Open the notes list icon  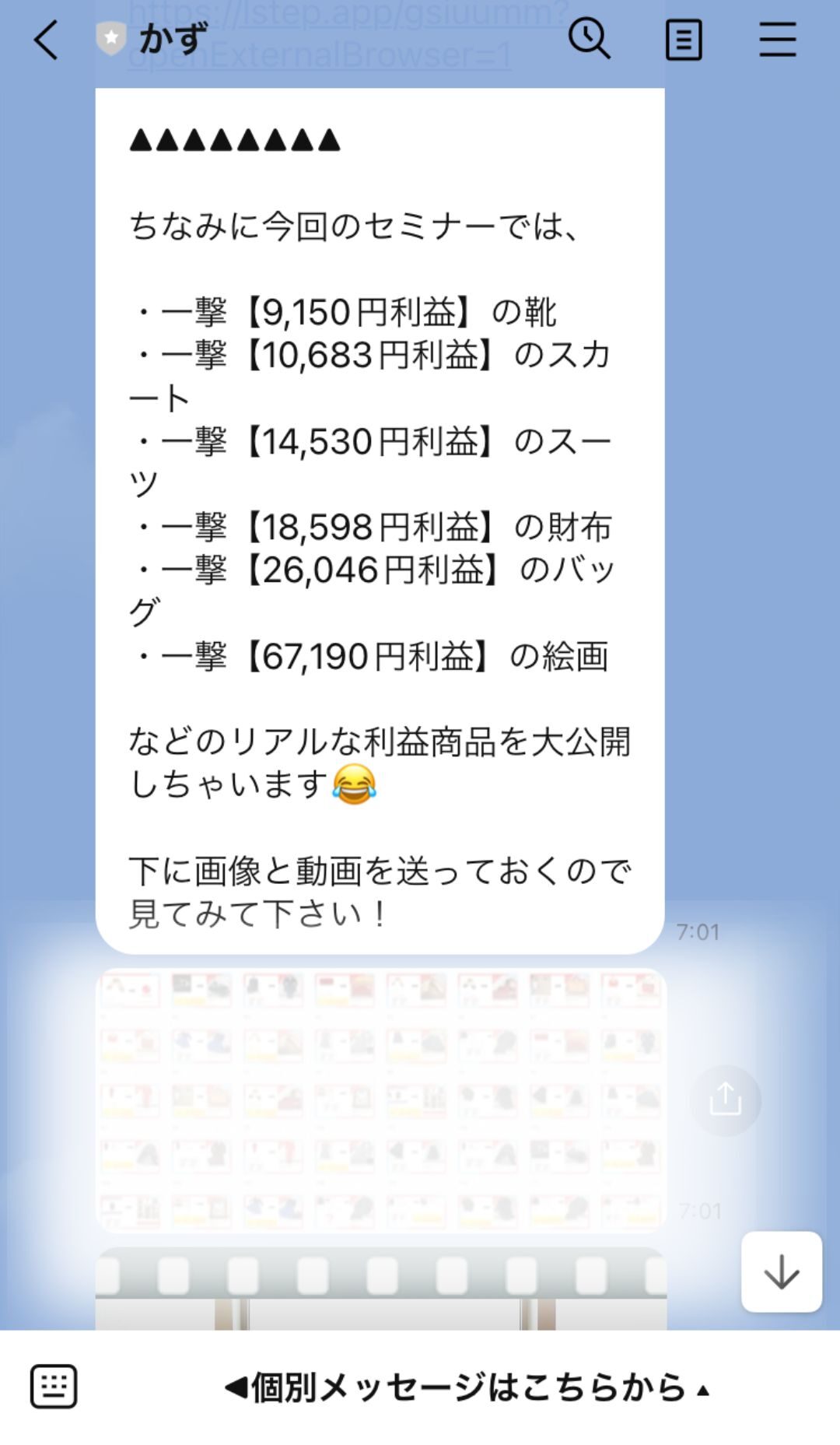click(684, 40)
